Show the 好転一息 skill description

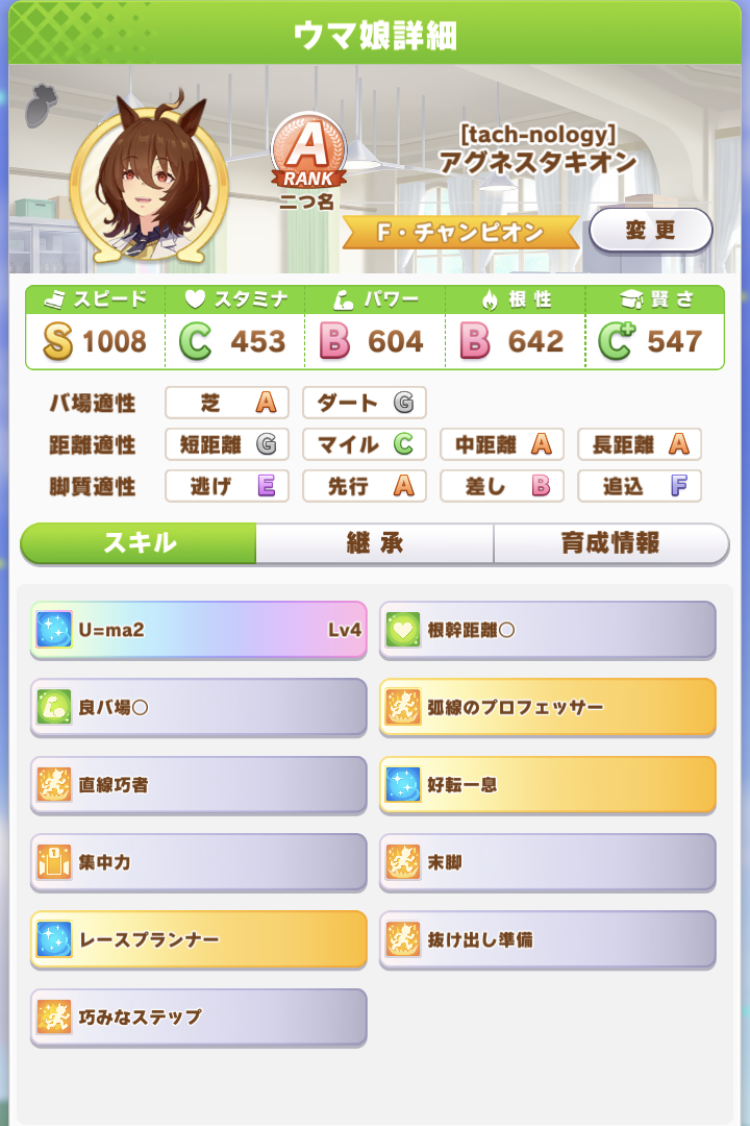547,785
